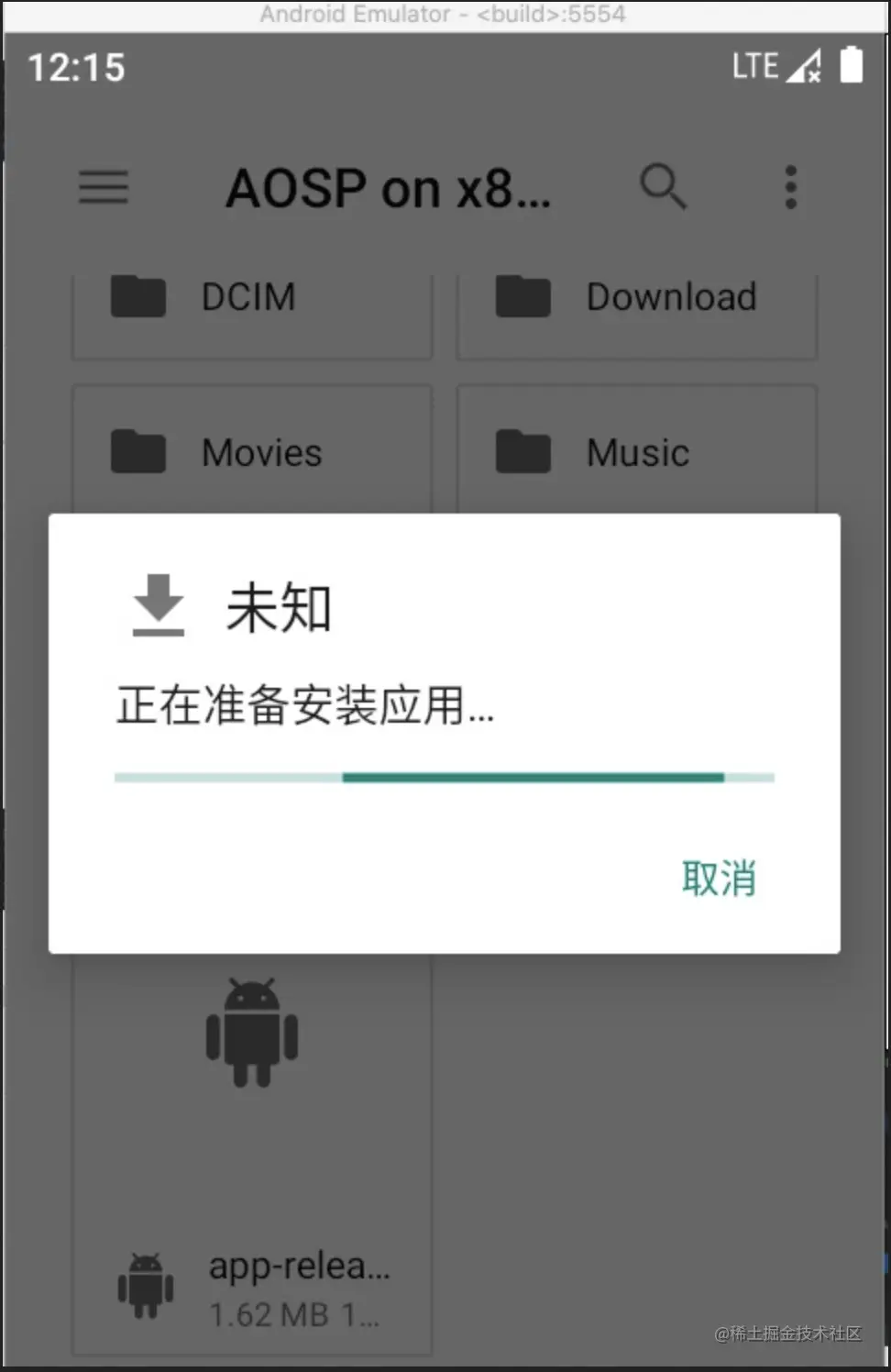Tap the clock showing 12:15

[x=76, y=67]
